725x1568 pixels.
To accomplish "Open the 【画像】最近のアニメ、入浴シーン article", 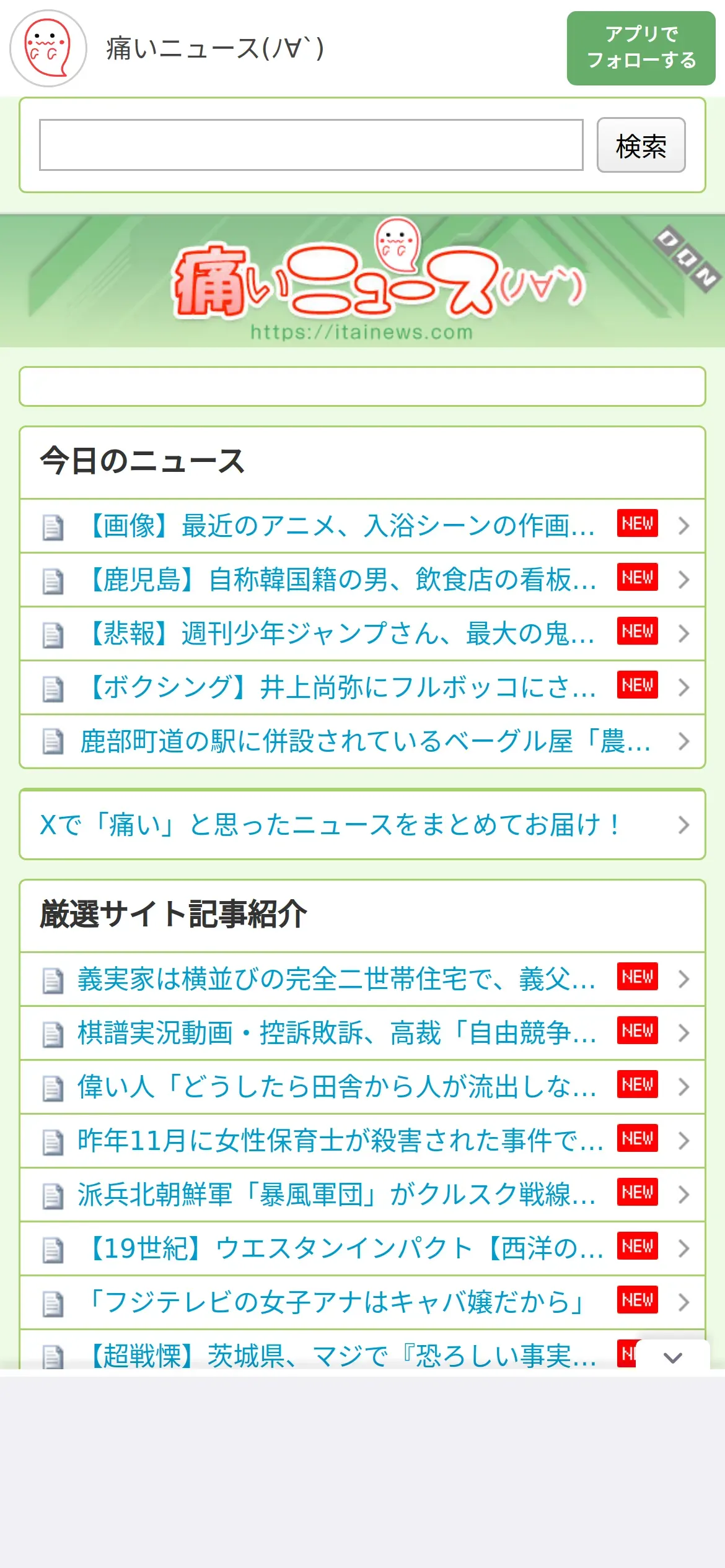I will 362,526.
